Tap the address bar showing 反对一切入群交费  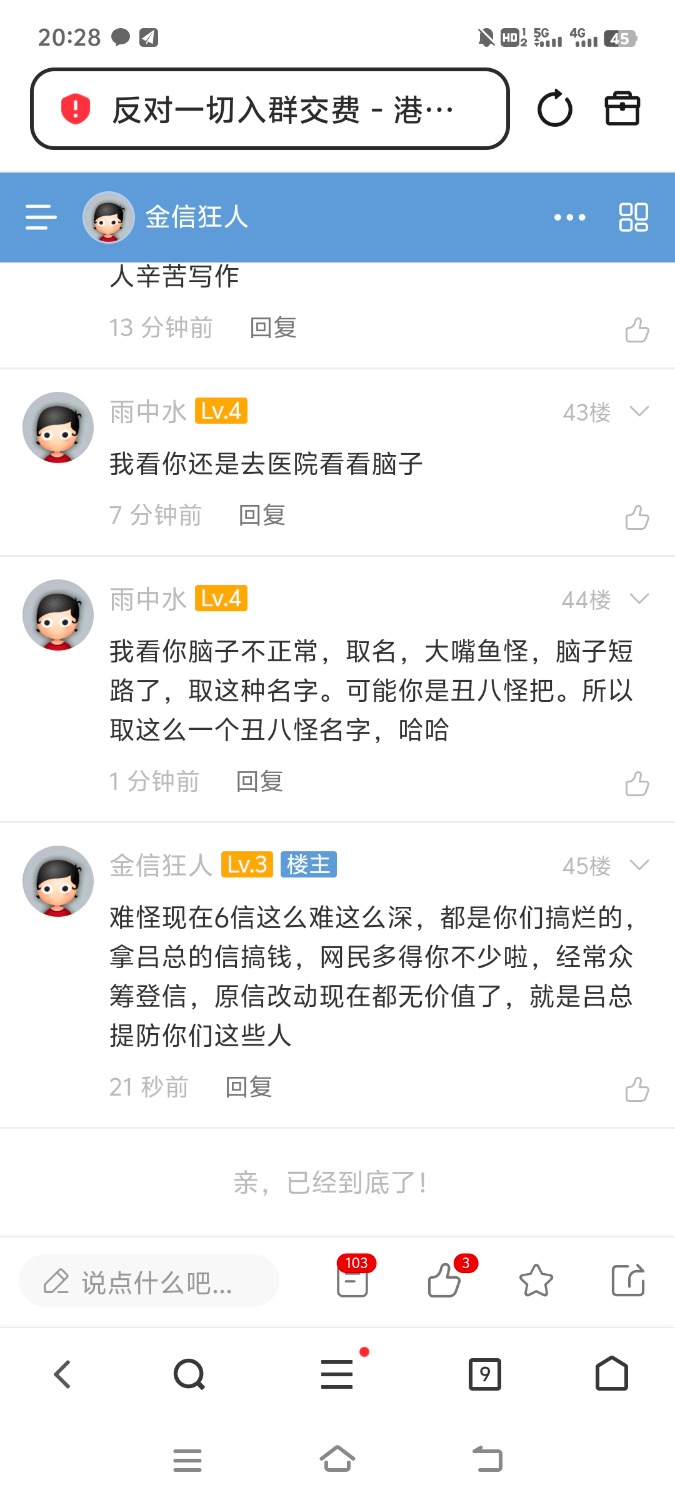tap(270, 109)
